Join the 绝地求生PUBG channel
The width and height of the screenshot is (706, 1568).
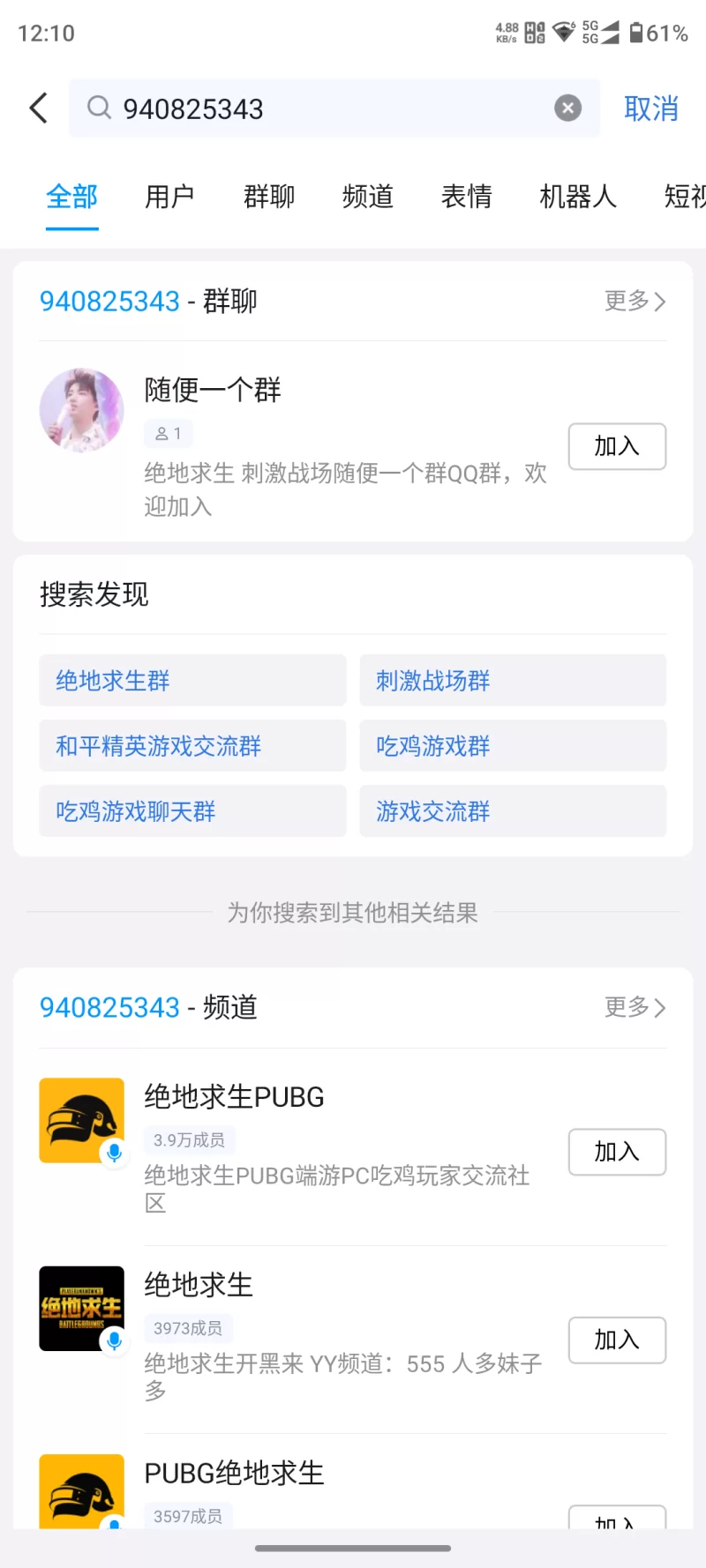pos(617,1152)
